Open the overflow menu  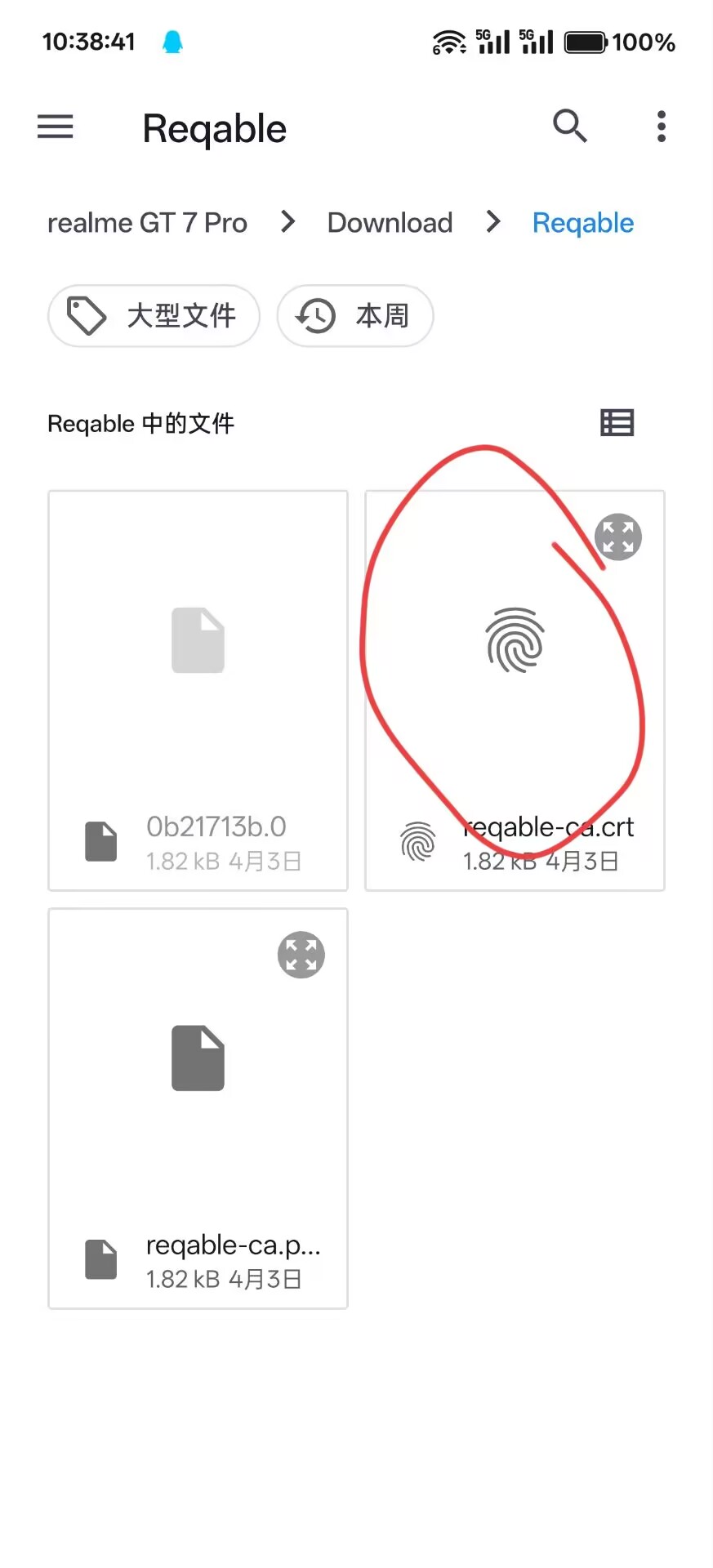coord(661,127)
